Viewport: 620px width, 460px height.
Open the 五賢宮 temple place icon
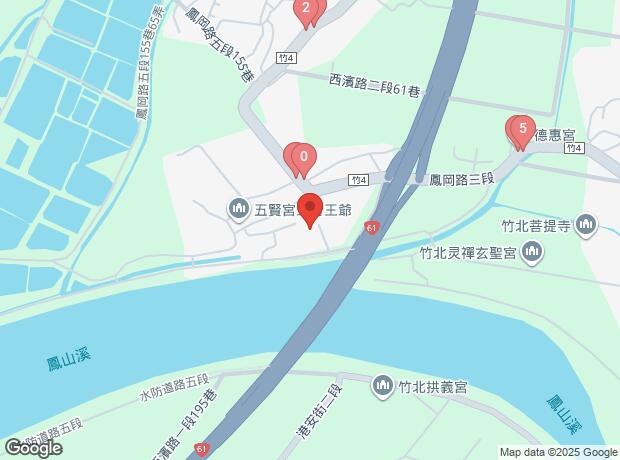tap(238, 209)
